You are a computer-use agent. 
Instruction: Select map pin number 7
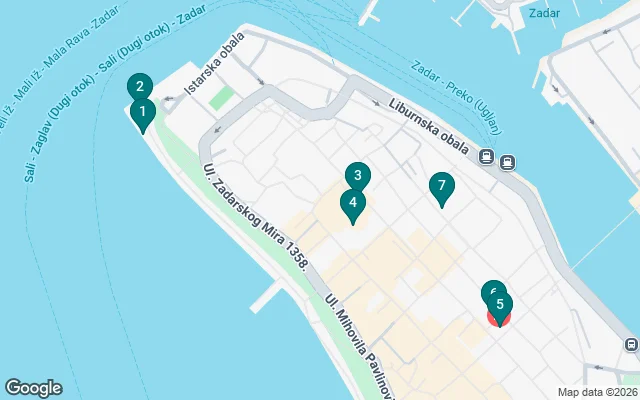click(441, 186)
